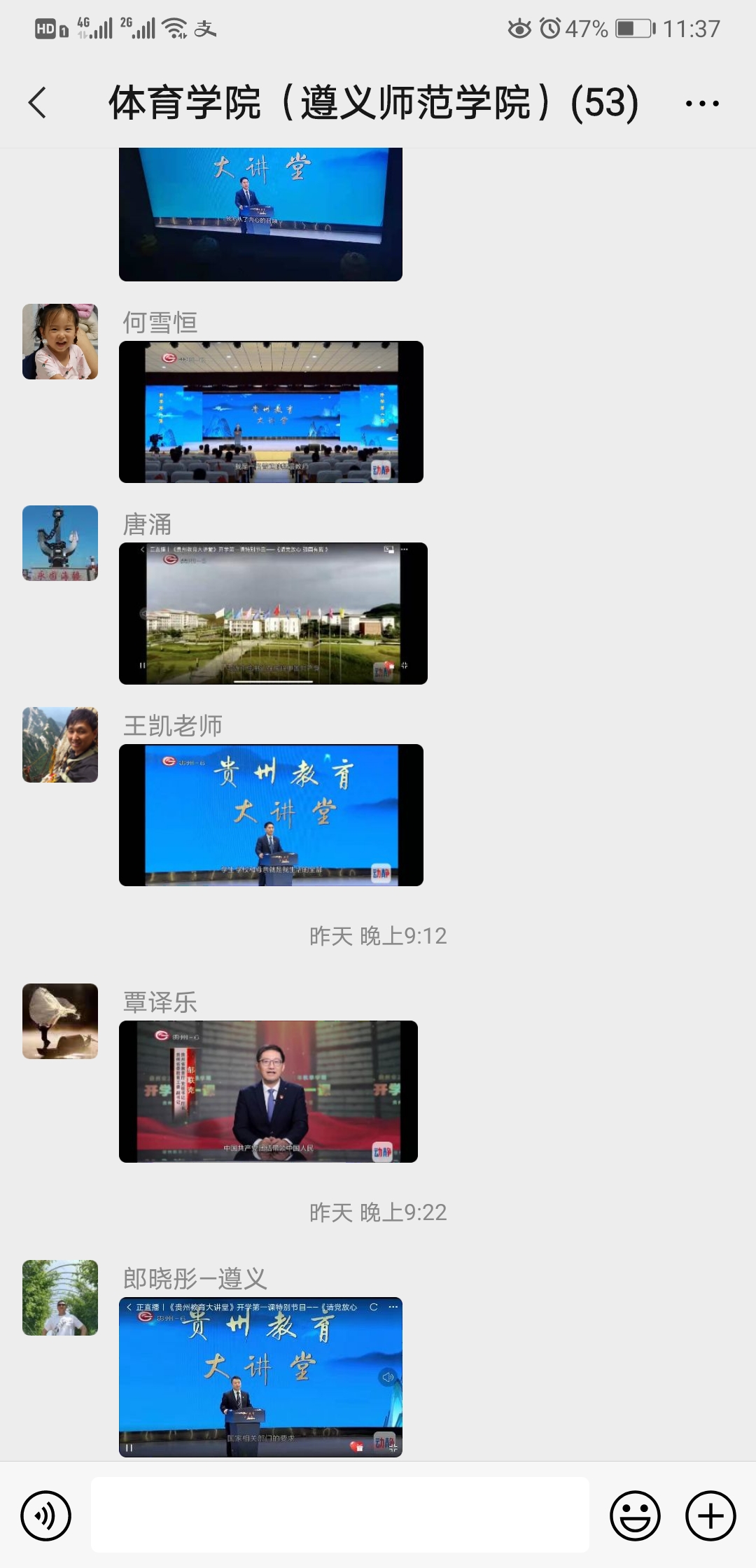Open 唐涌's profile avatar
The image size is (756, 1568).
60,543
